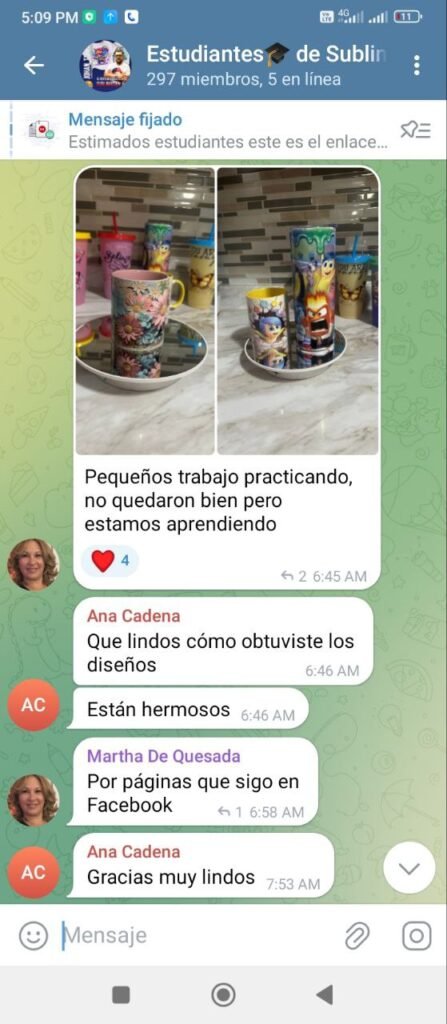View the 2 replies at 6:45 AM

coord(293,576)
